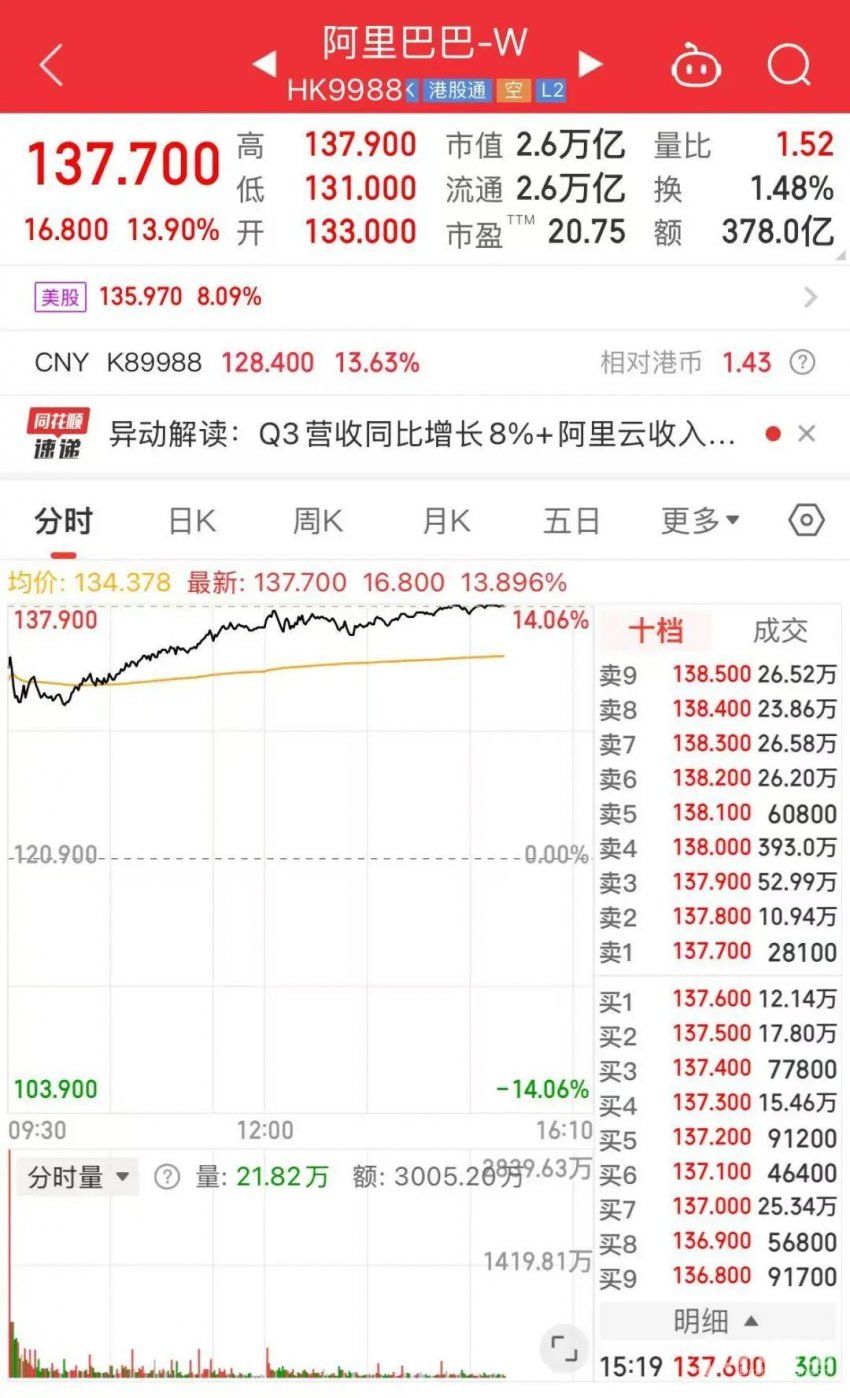Switch to the next stock with right triangle

(591, 64)
